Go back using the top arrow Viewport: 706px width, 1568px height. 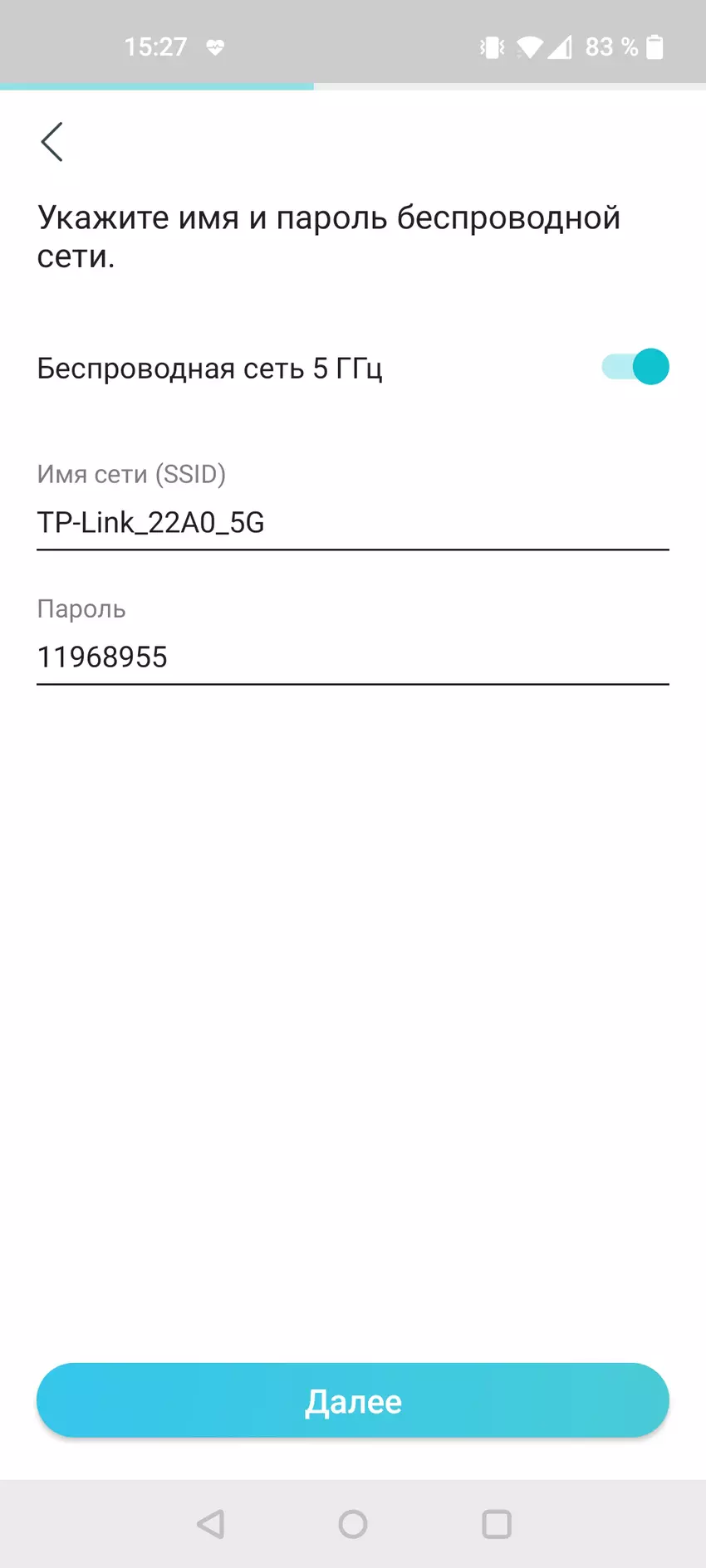tap(52, 142)
